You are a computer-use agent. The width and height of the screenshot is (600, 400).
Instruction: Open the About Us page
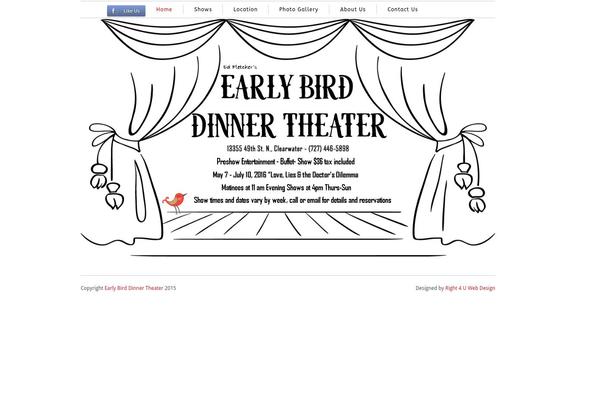(x=352, y=9)
